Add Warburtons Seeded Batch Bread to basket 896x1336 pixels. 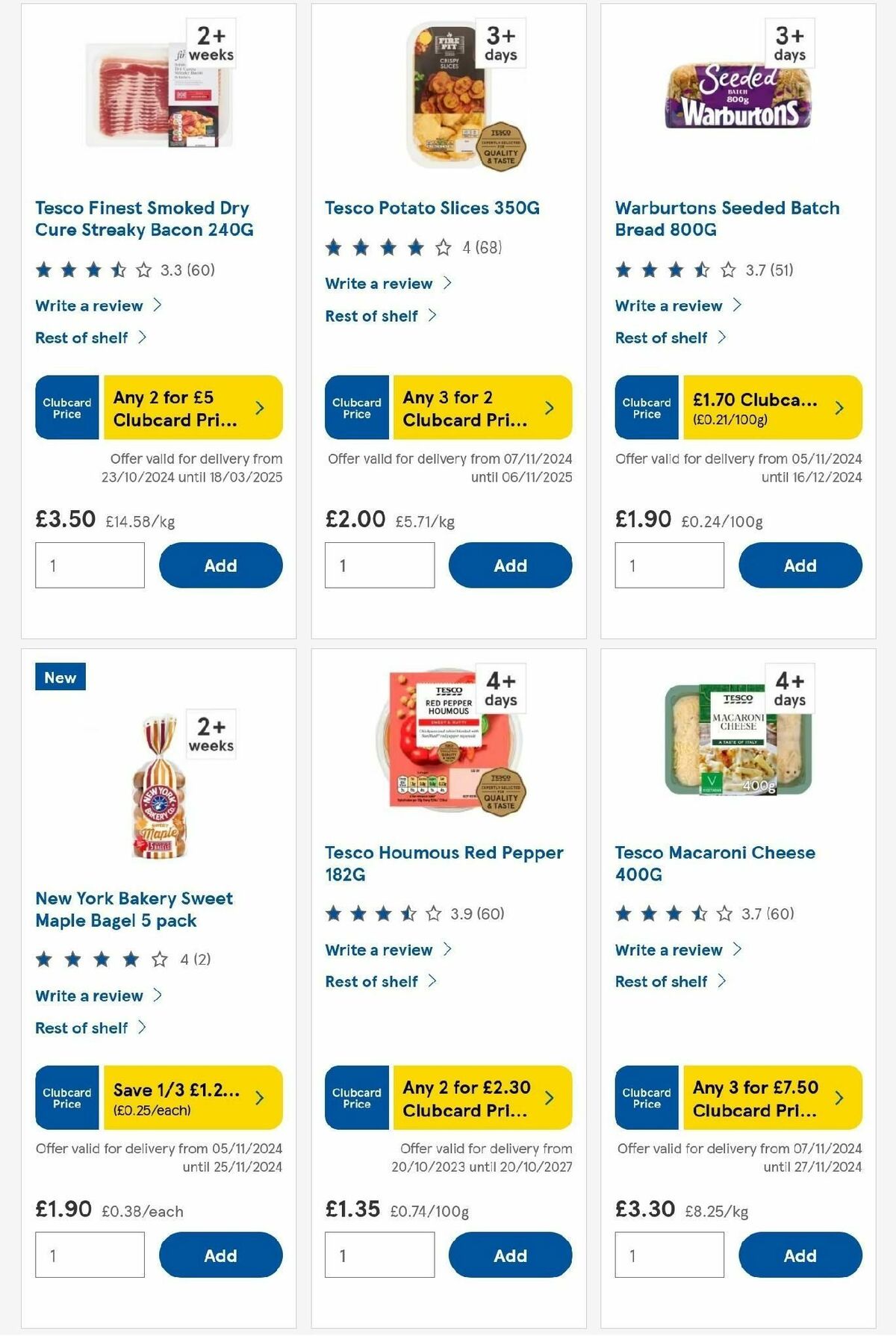(799, 565)
